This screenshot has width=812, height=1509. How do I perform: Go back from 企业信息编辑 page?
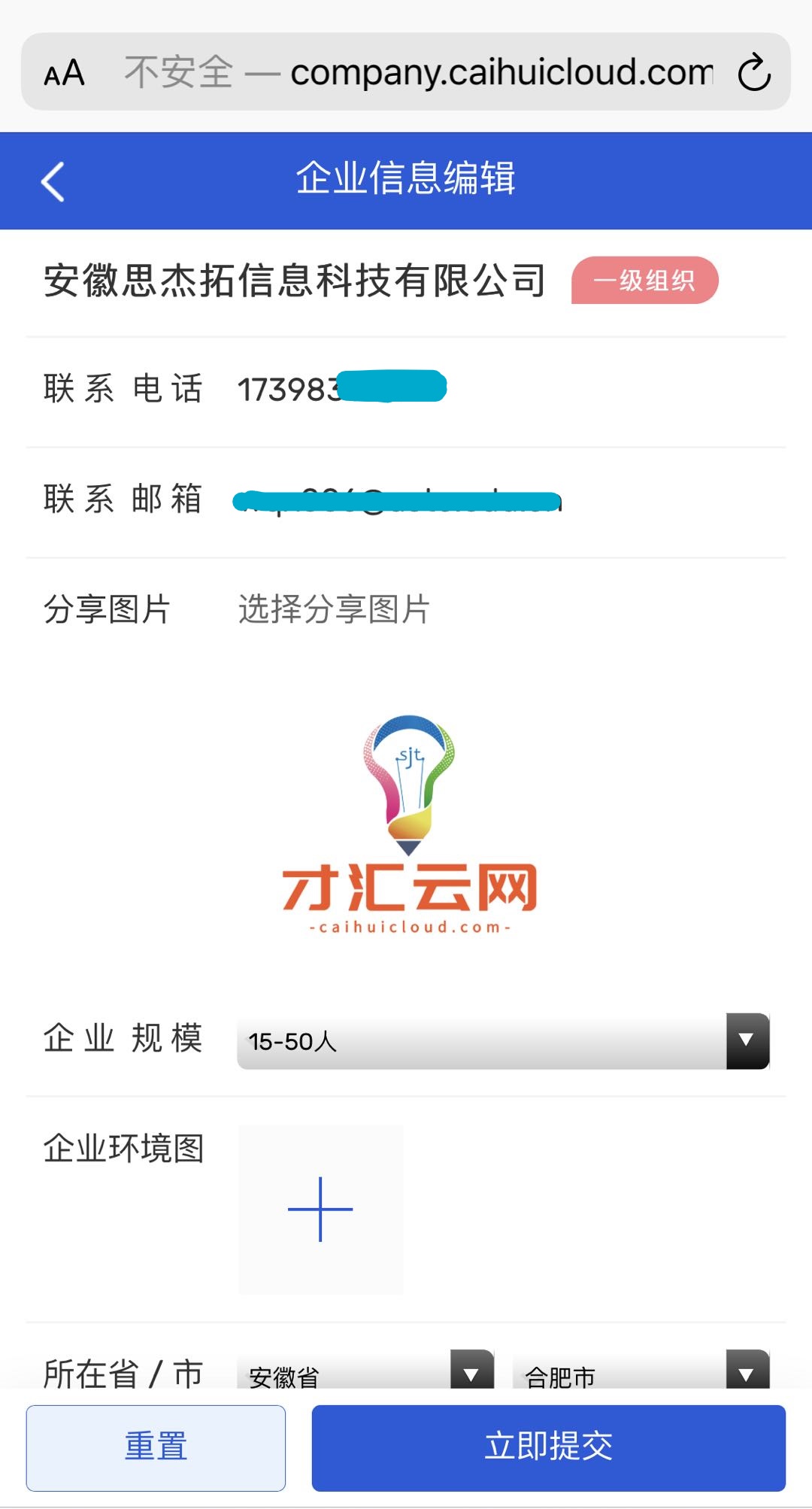pyautogui.click(x=53, y=181)
